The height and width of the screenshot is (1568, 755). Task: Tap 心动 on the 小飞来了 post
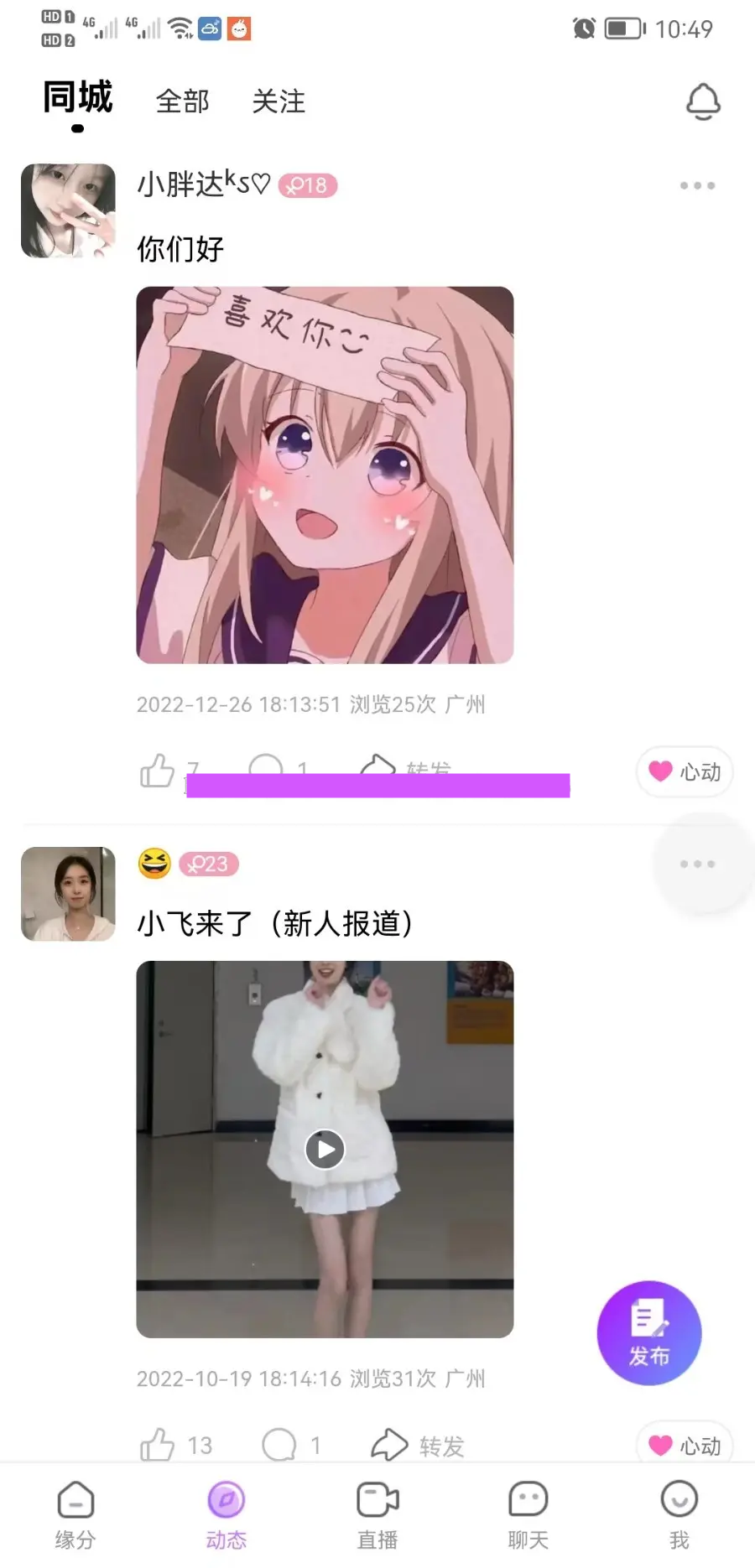click(685, 1445)
